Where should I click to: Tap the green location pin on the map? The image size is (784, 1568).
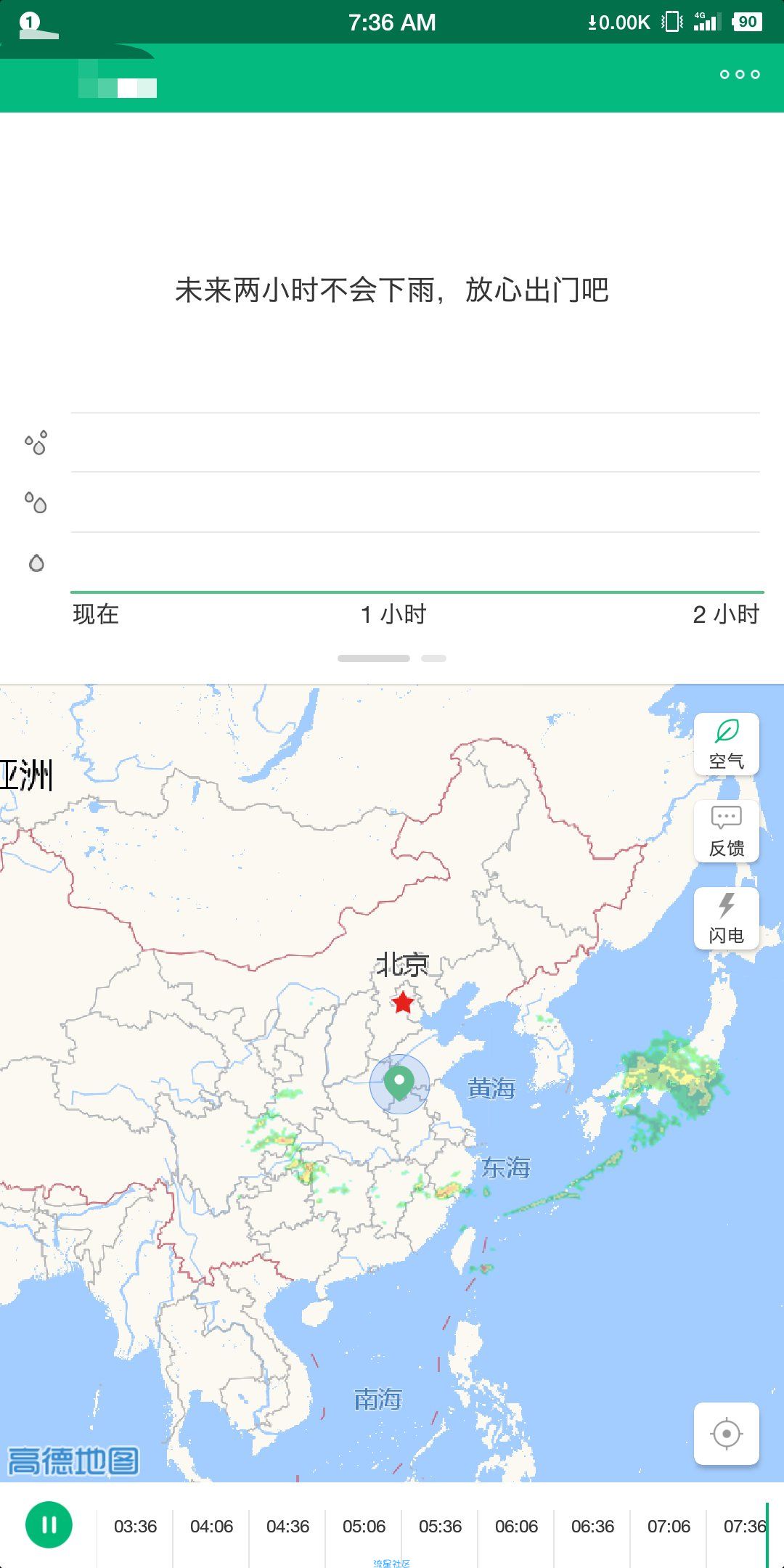(399, 1082)
